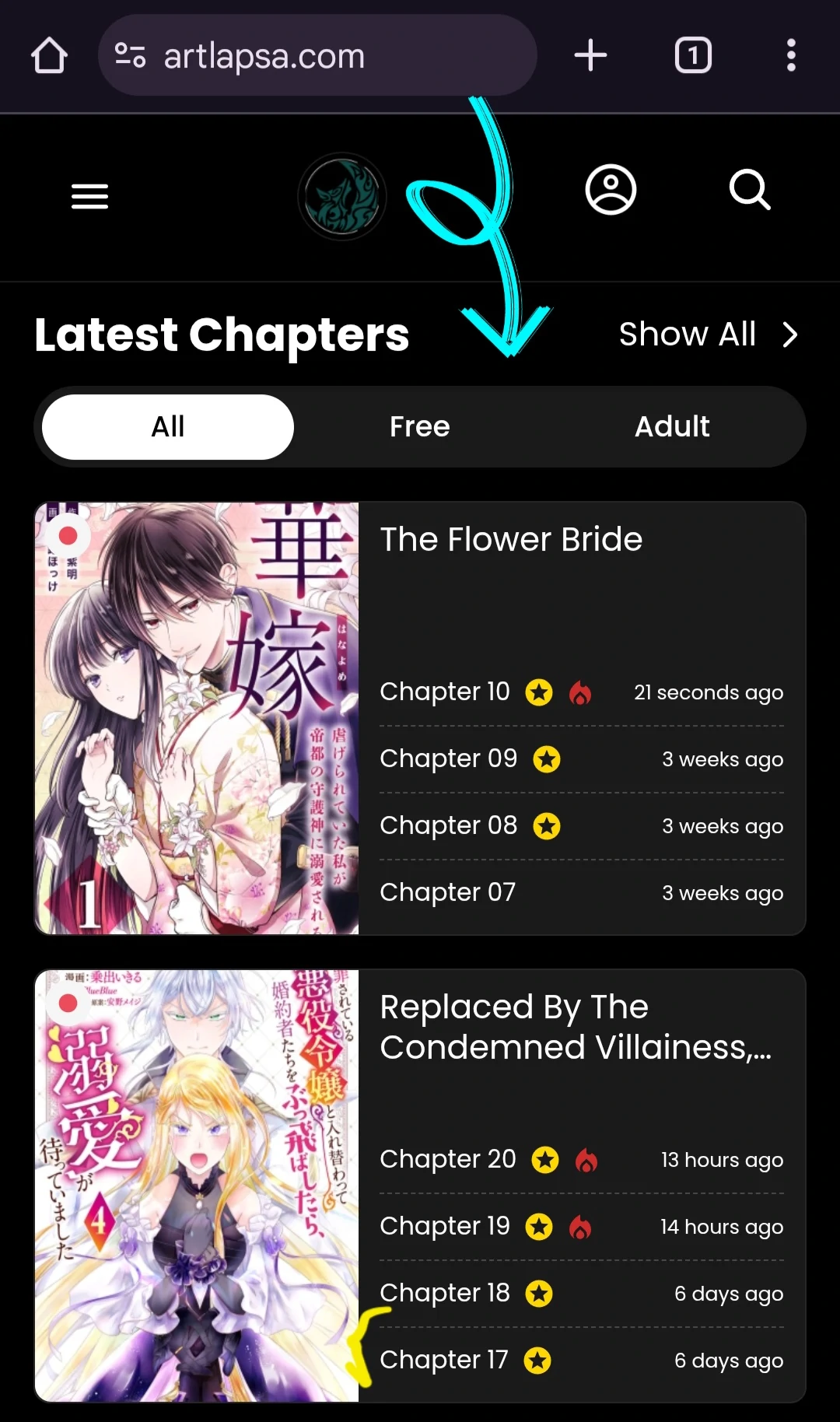The width and height of the screenshot is (840, 1422).
Task: Switch to the Adult tab
Action: click(x=671, y=427)
